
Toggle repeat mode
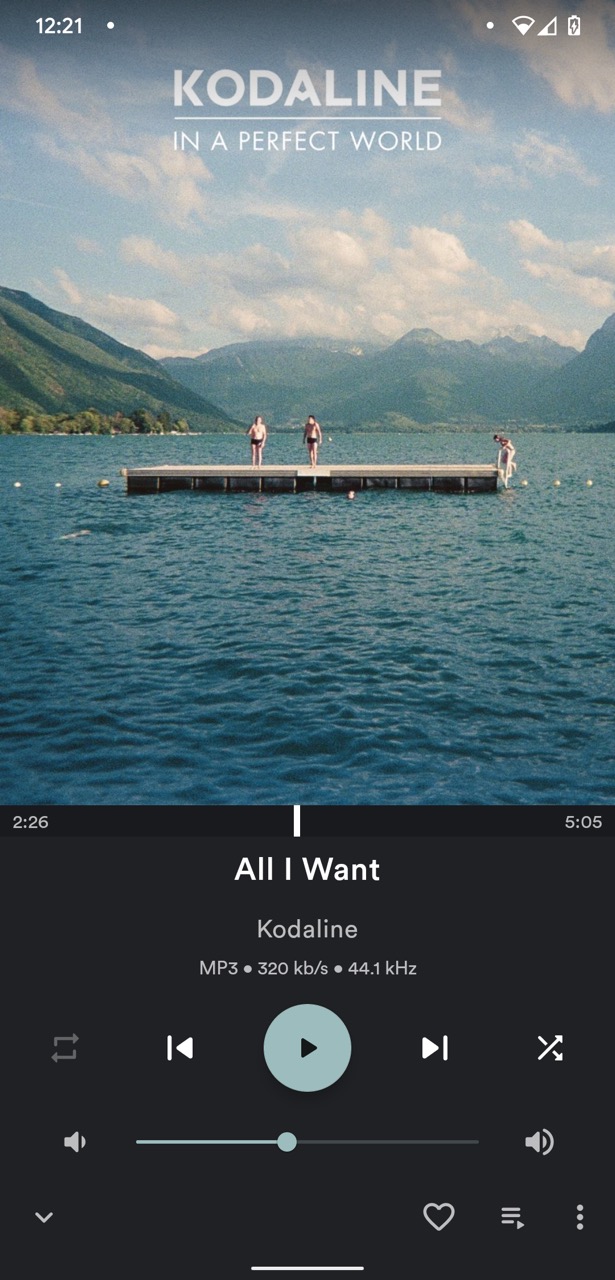pos(65,1047)
